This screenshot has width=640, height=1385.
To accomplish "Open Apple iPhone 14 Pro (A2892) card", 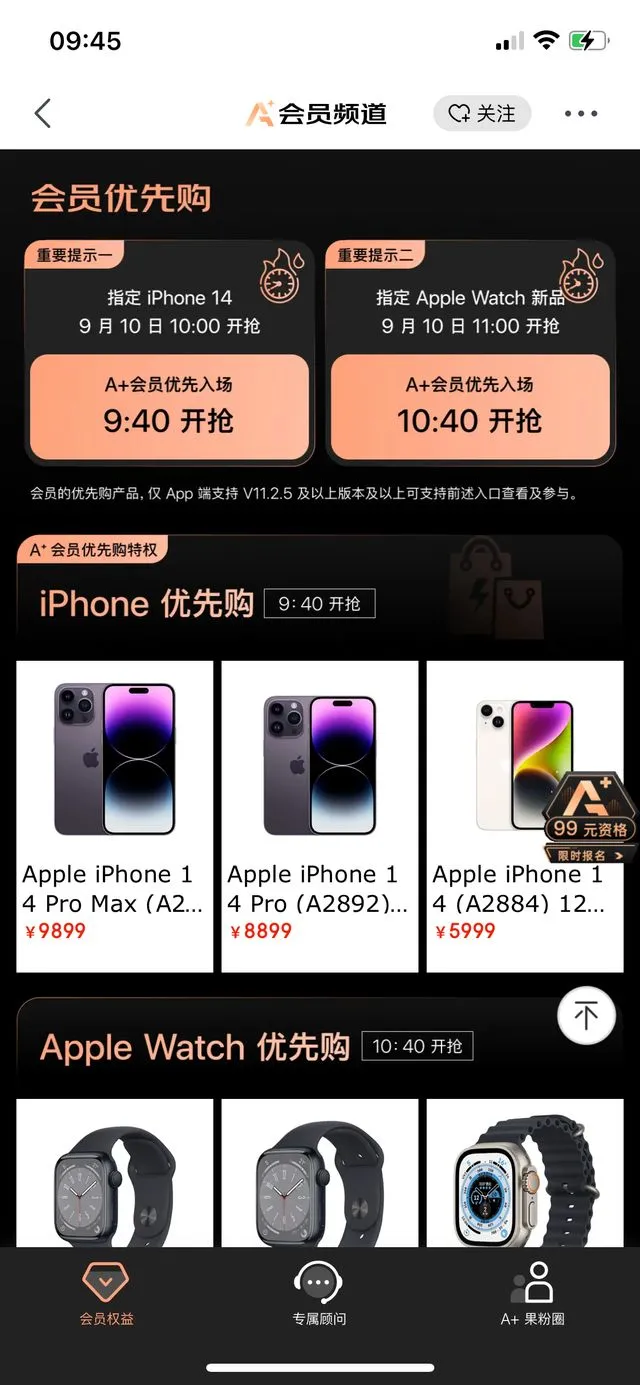I will click(x=319, y=815).
